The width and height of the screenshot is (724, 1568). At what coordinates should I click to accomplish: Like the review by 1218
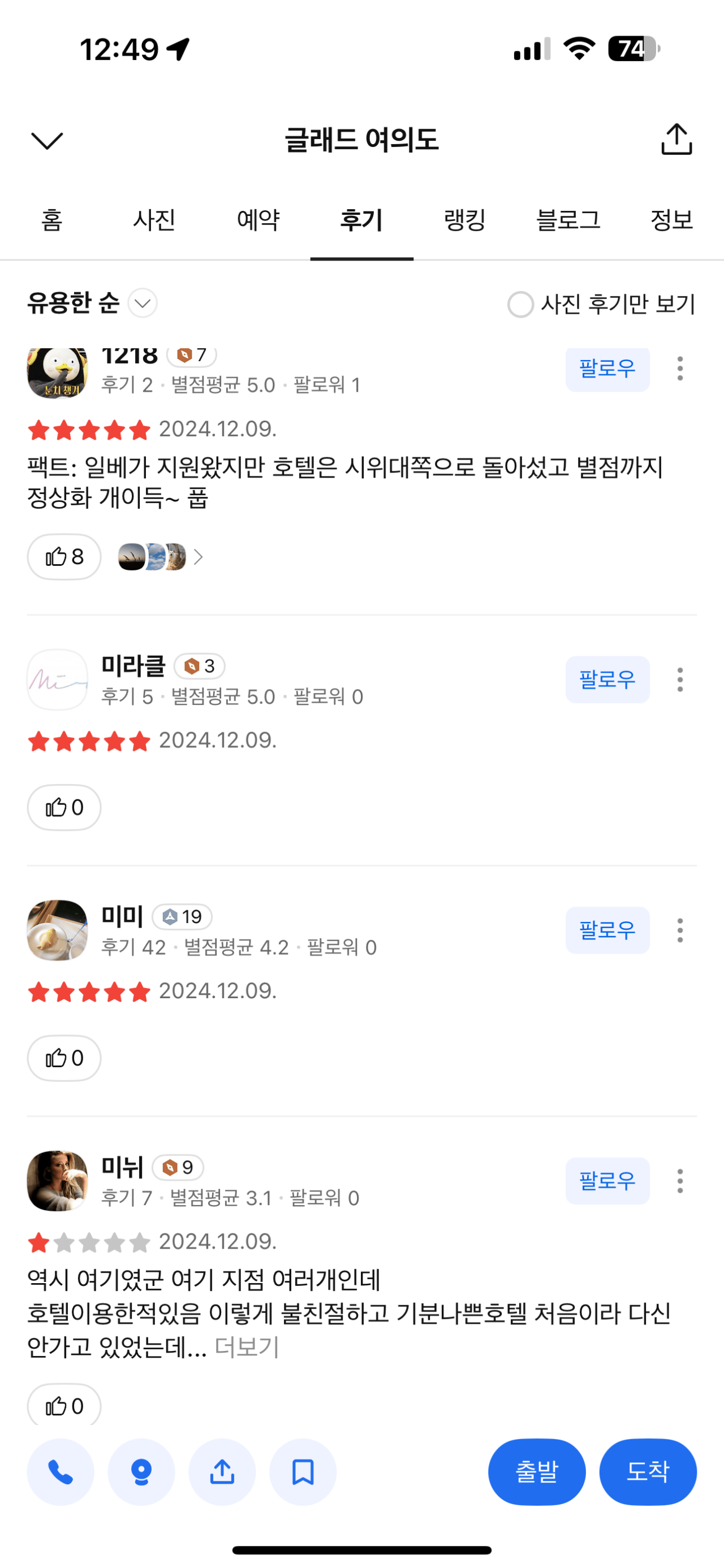coord(64,556)
